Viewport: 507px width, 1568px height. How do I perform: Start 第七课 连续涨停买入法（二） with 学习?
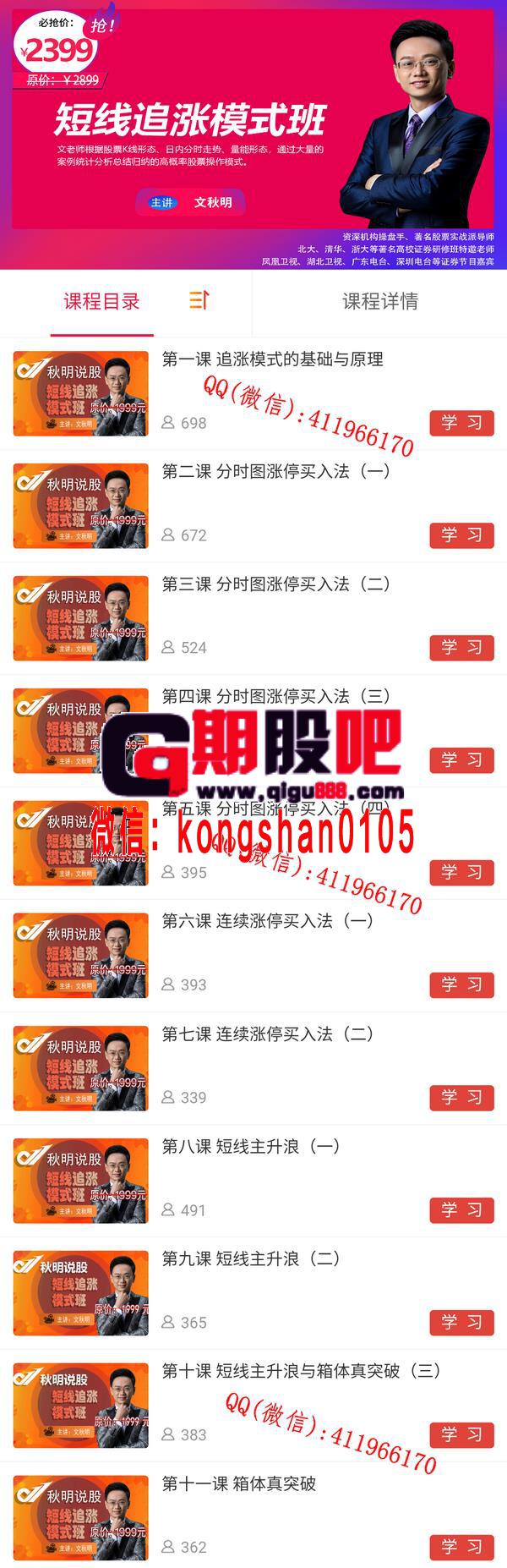coord(461,1098)
